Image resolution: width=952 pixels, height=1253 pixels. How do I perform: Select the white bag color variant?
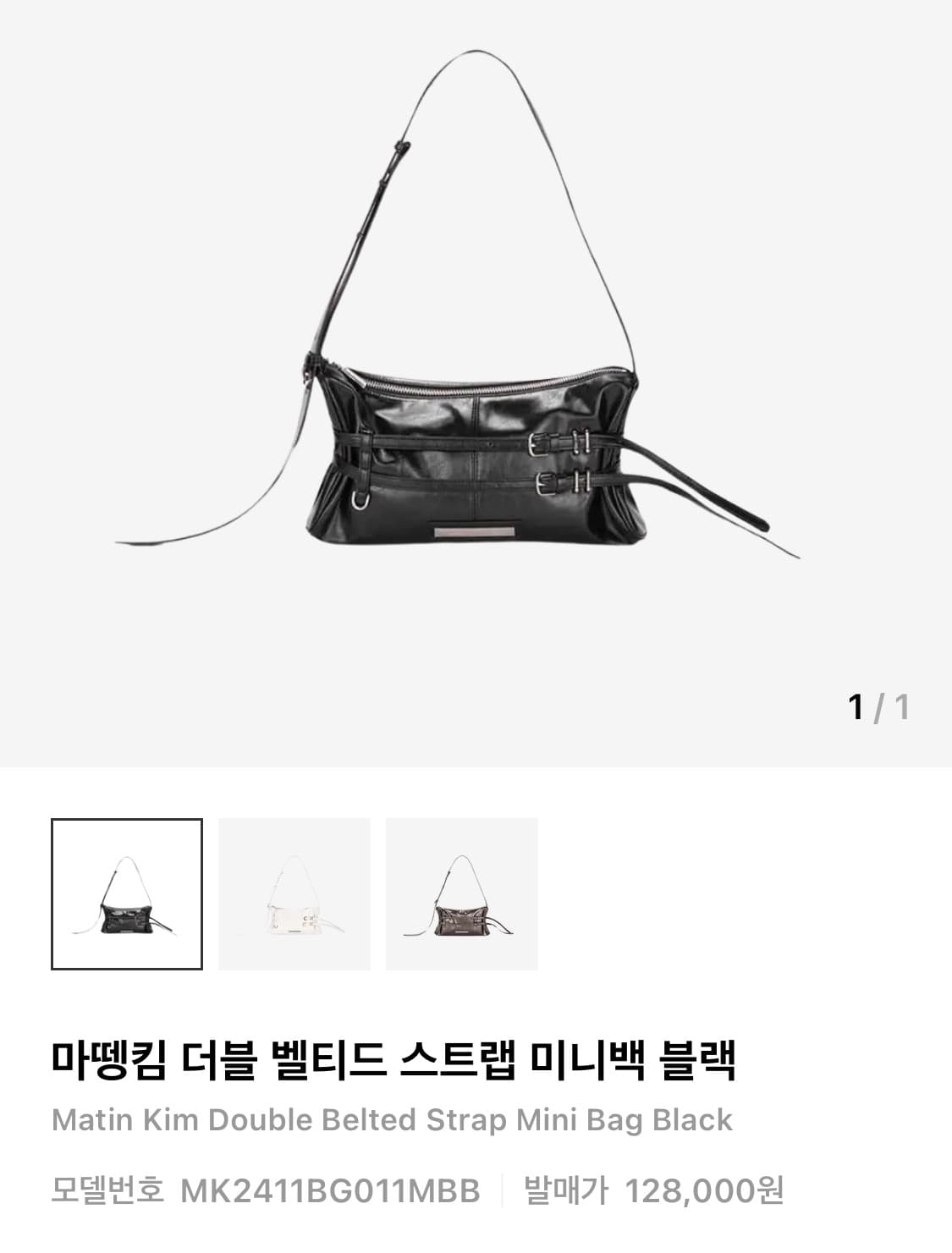coord(294,893)
